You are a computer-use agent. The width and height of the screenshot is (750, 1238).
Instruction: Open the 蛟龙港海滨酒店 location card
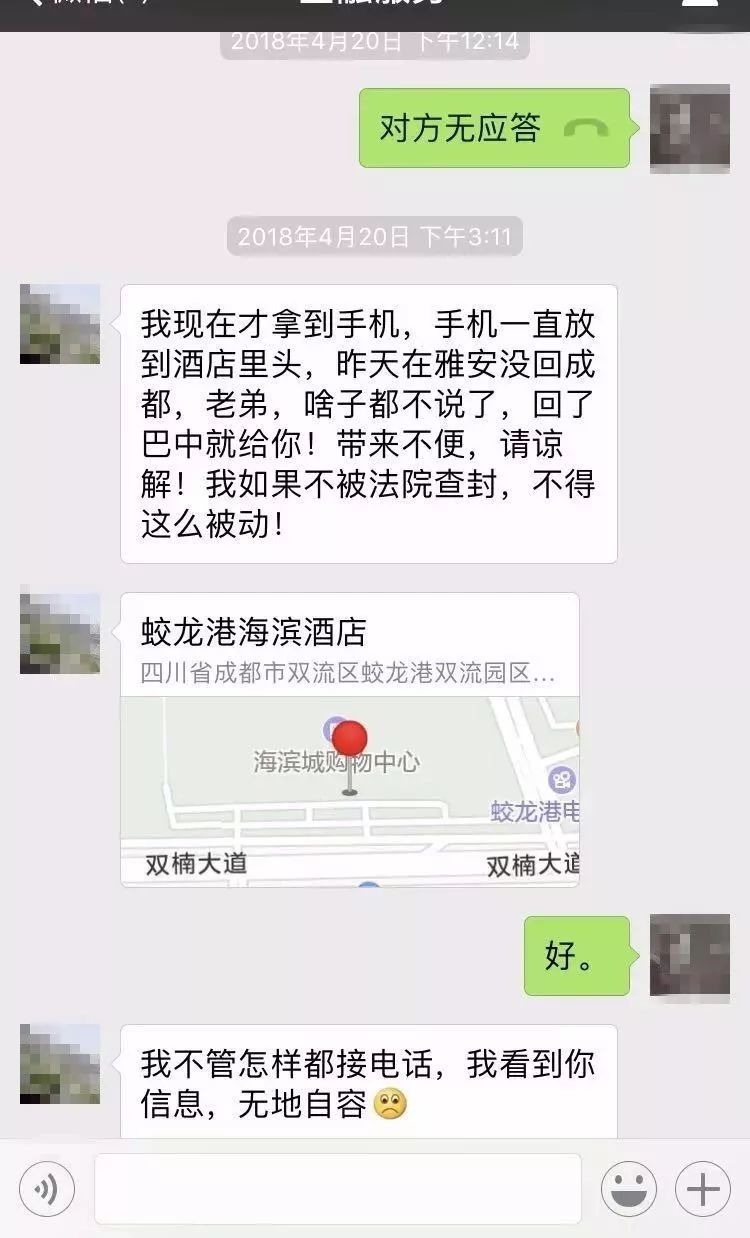[349, 740]
